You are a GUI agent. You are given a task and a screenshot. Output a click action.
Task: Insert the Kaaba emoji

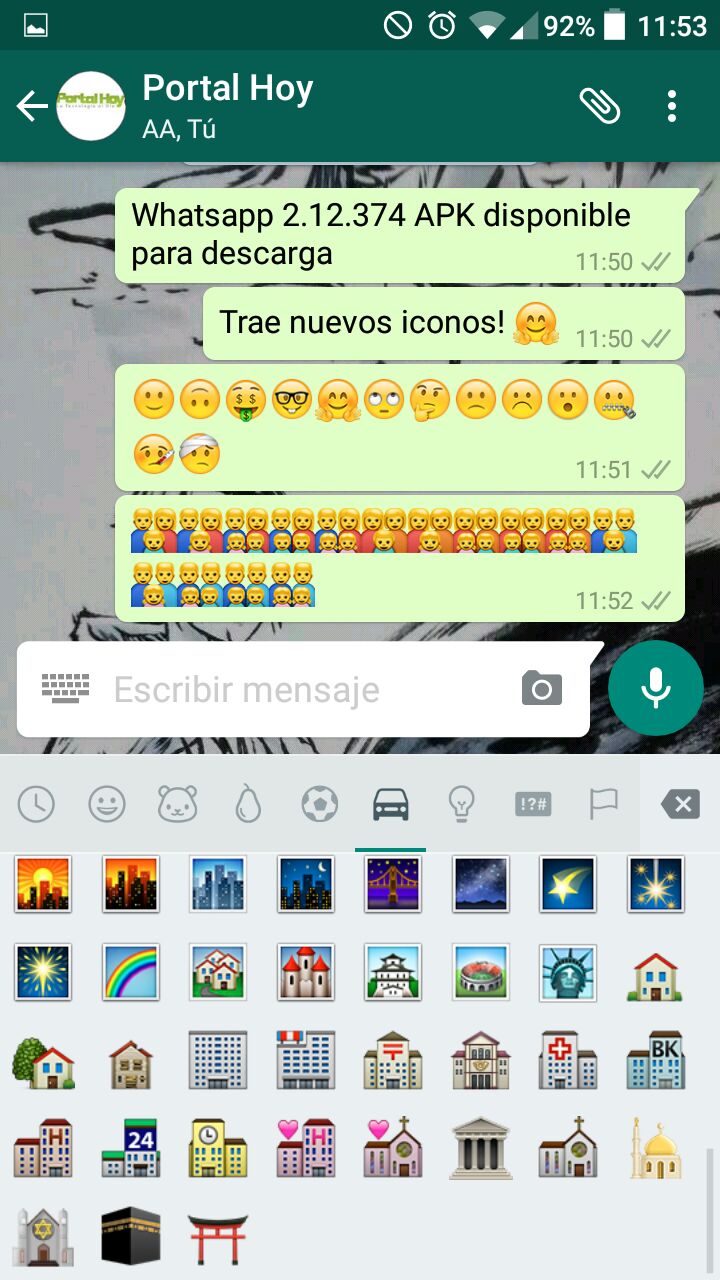[x=131, y=1237]
